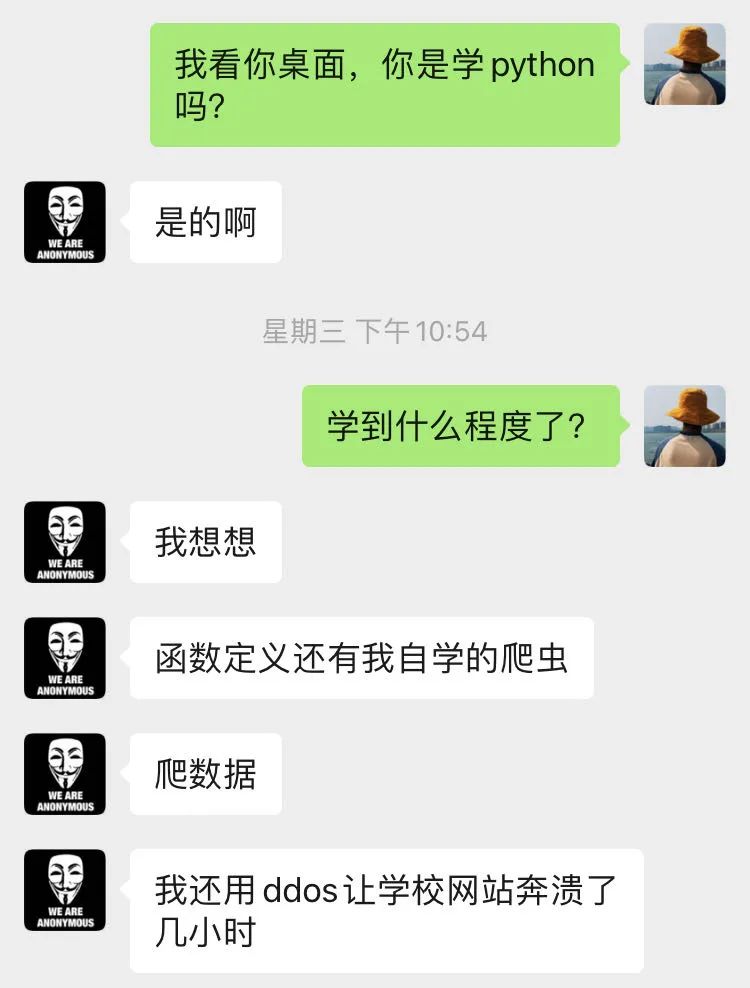Tap the sender's avatar next to "学到什么程度了?"
The width and height of the screenshot is (750, 988).
tap(684, 426)
